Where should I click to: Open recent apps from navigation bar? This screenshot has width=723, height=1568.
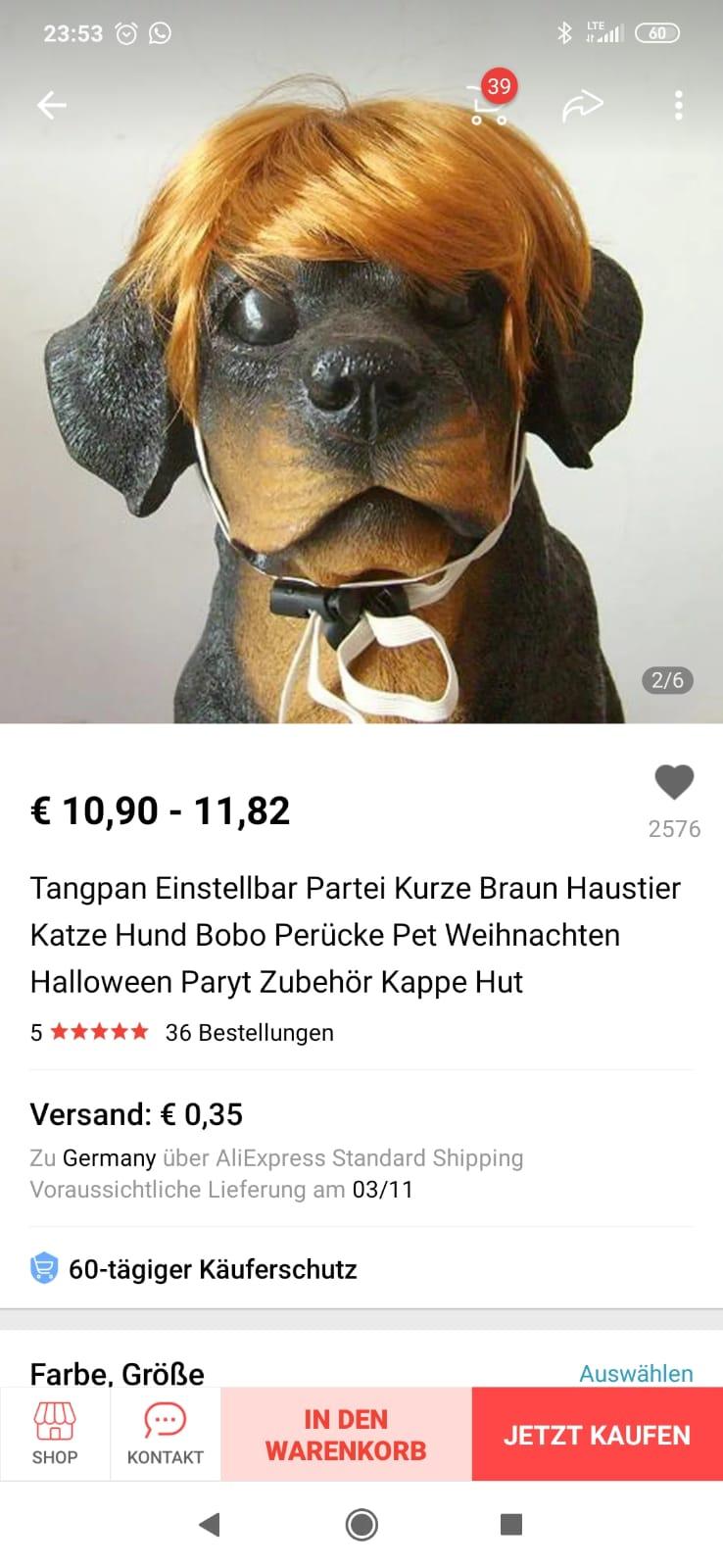pyautogui.click(x=510, y=1524)
